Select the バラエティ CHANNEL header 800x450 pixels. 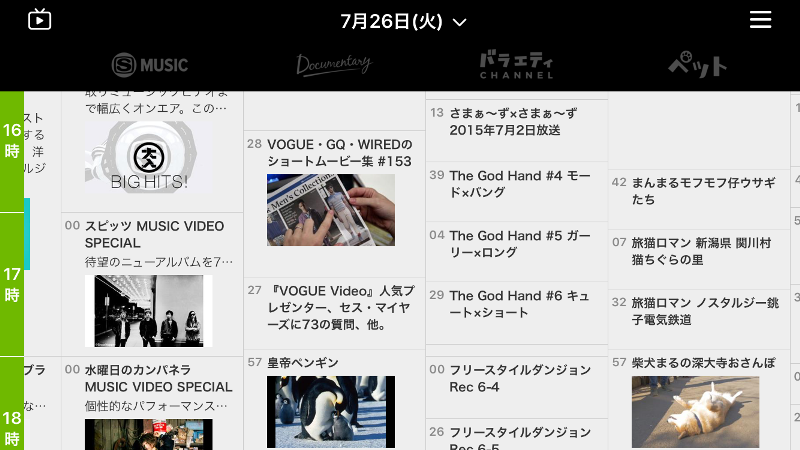coord(516,65)
